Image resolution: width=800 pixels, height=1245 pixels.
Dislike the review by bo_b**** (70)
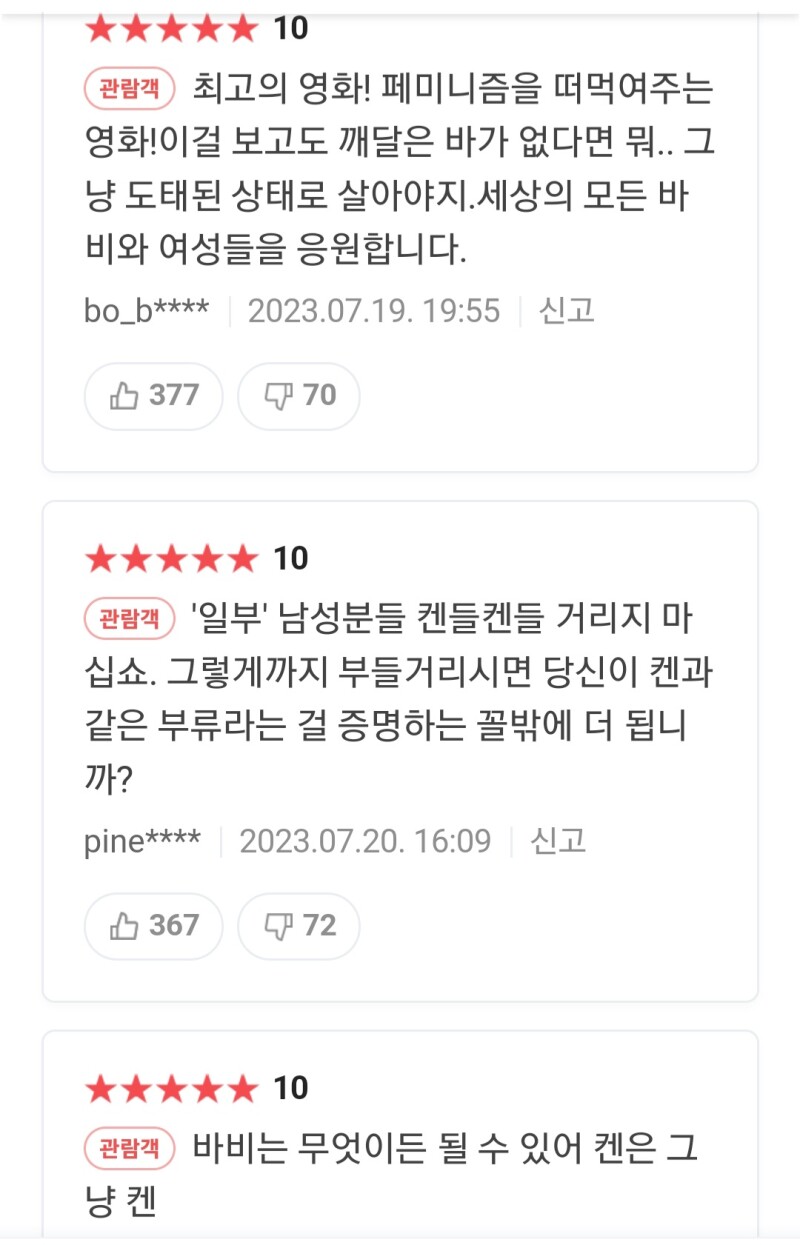(x=298, y=396)
